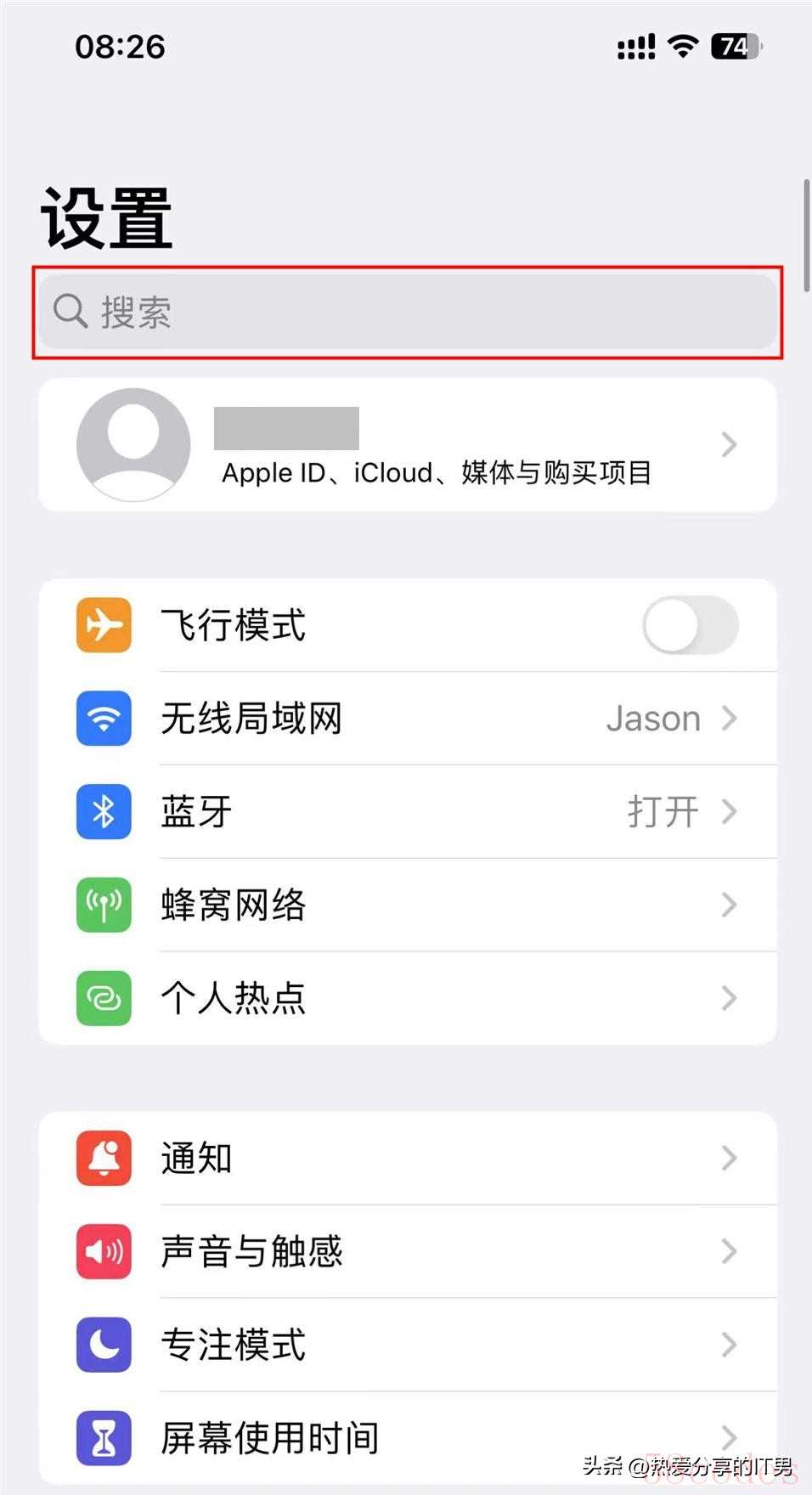
Task: Open 蜂窝网络 settings
Action: pyautogui.click(x=408, y=905)
